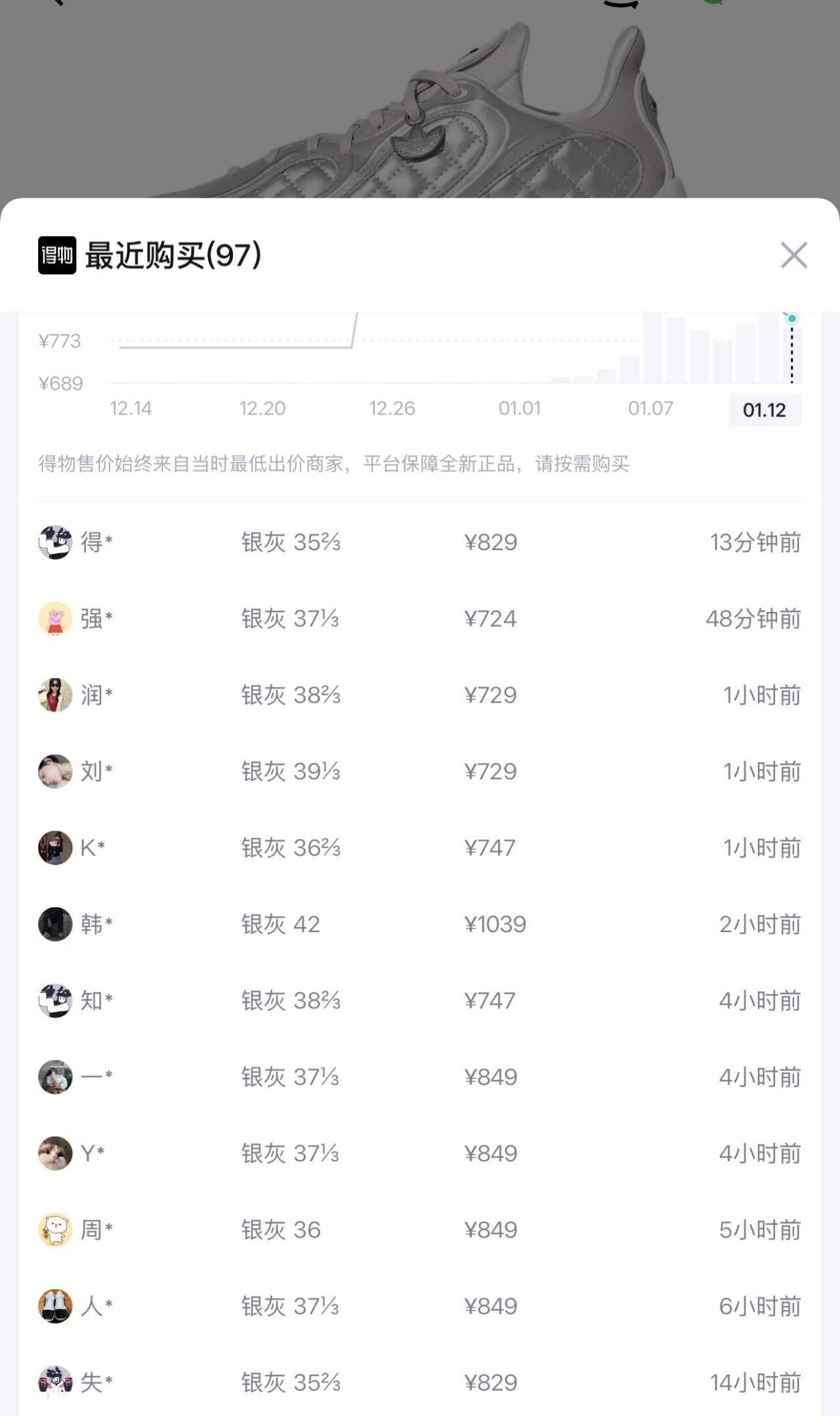Screen dimensions: 840x1416
Task: Click buyer 知* profile avatar
Action: (55, 1000)
